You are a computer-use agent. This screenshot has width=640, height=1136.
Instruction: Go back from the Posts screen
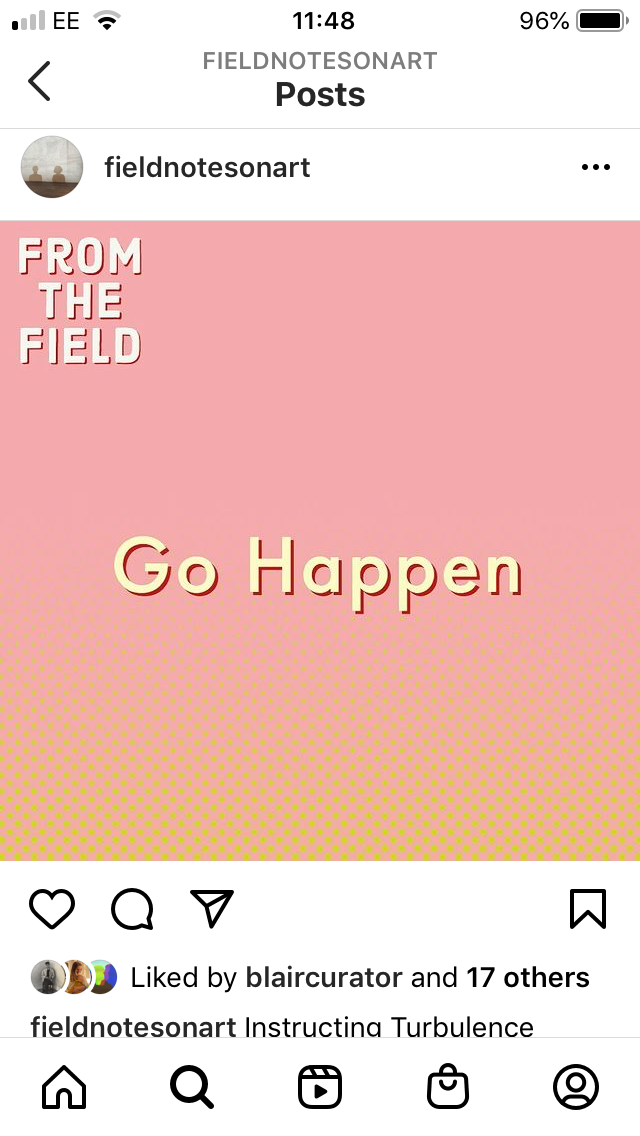point(39,81)
